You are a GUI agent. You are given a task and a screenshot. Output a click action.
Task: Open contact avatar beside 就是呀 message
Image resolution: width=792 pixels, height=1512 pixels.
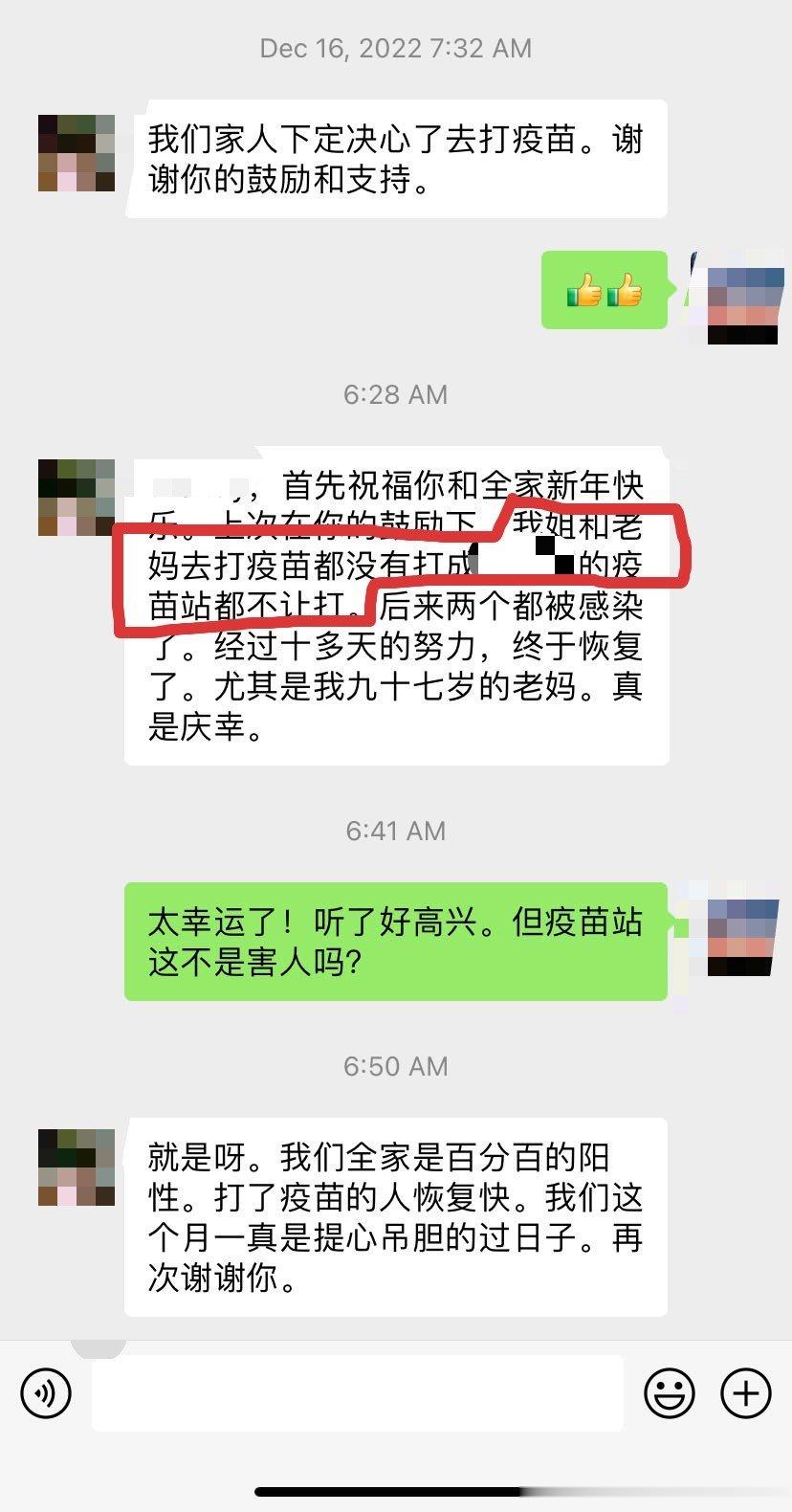coord(77,1167)
